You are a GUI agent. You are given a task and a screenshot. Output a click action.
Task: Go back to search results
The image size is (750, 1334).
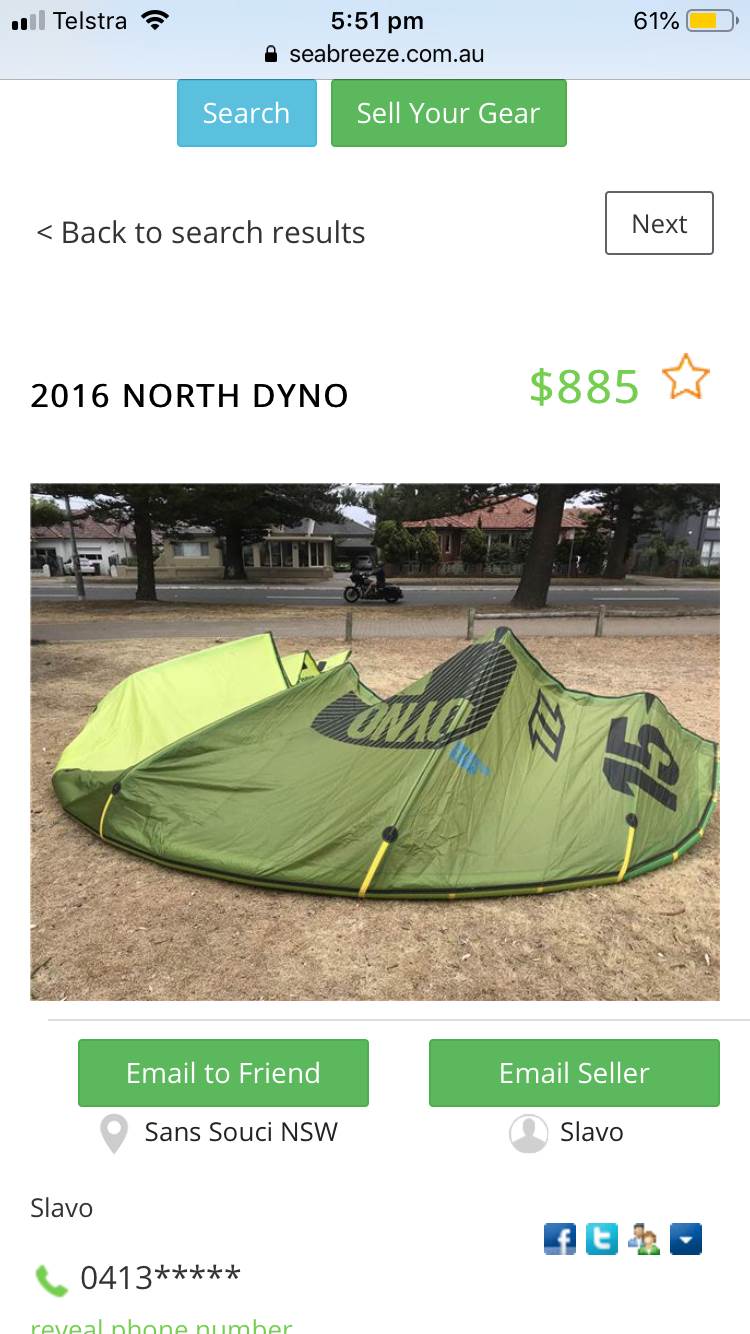point(201,232)
